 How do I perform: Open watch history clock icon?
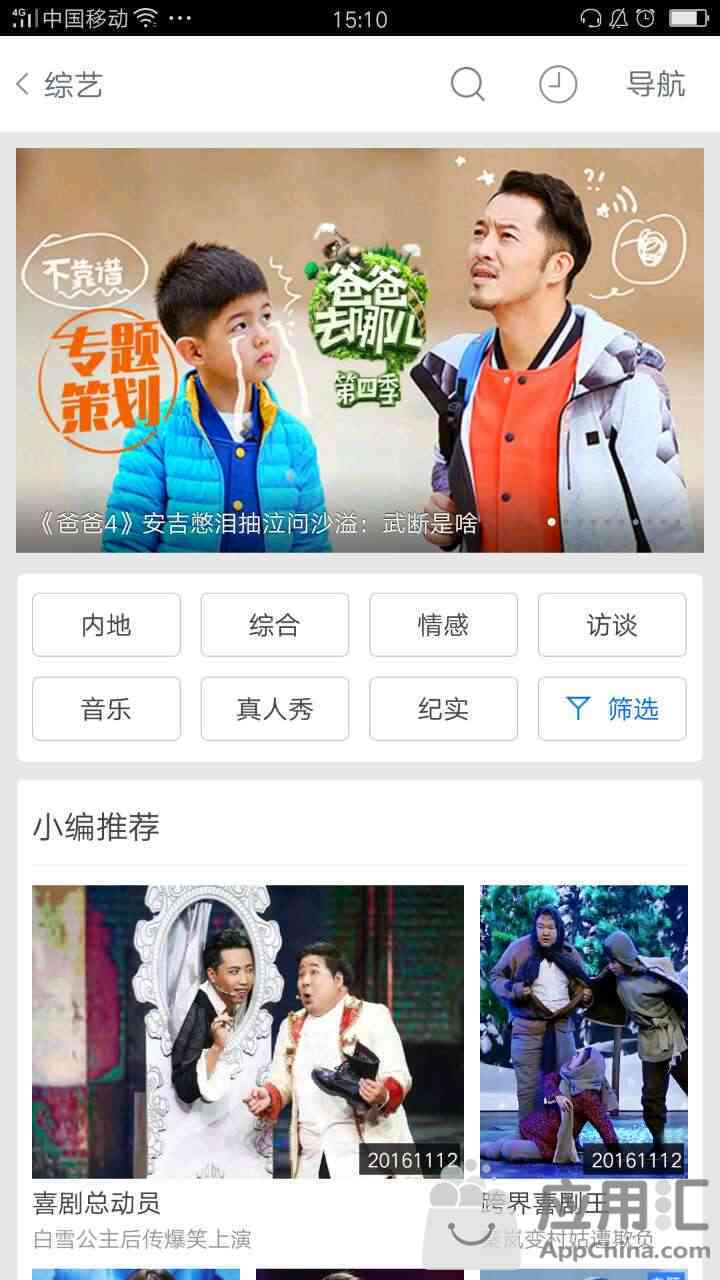point(558,85)
